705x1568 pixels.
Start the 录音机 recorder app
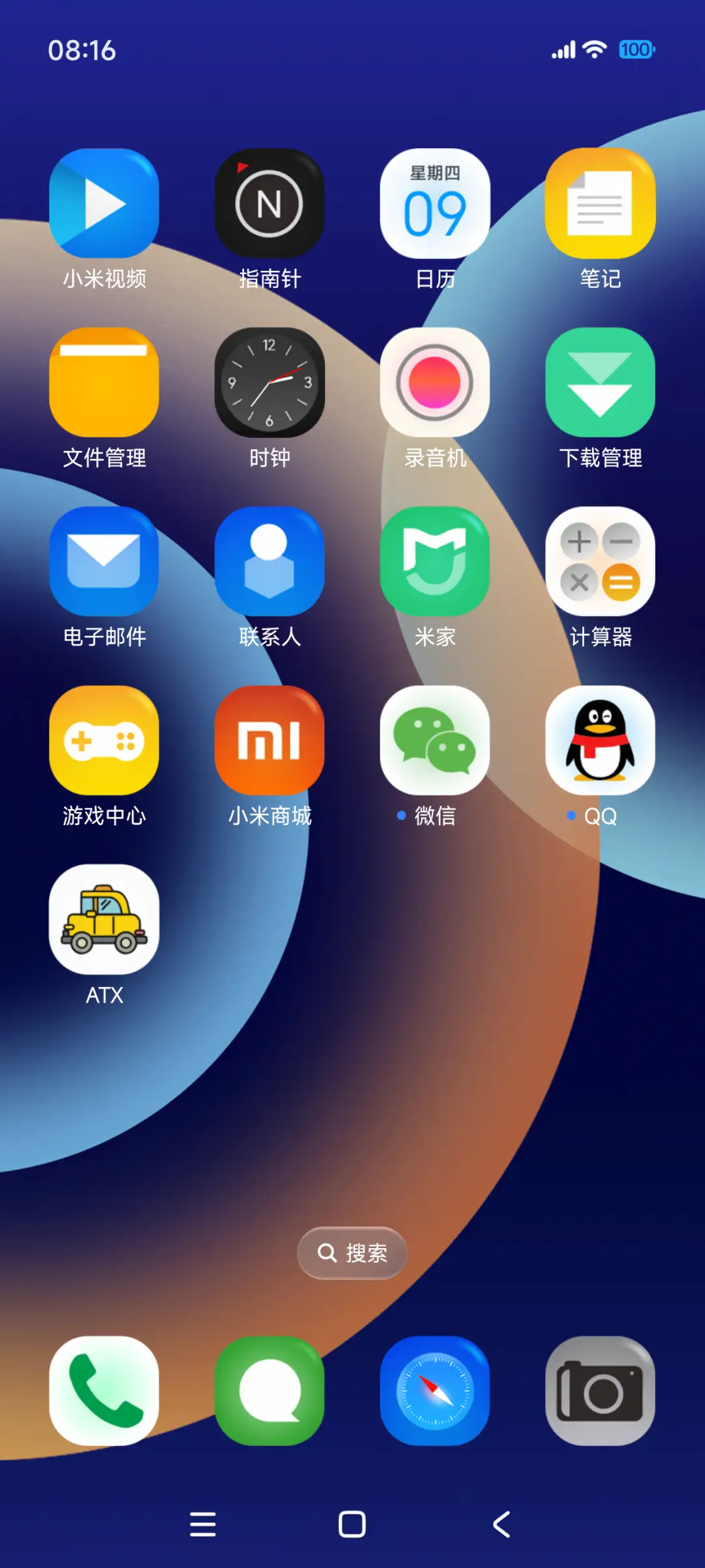click(x=435, y=383)
